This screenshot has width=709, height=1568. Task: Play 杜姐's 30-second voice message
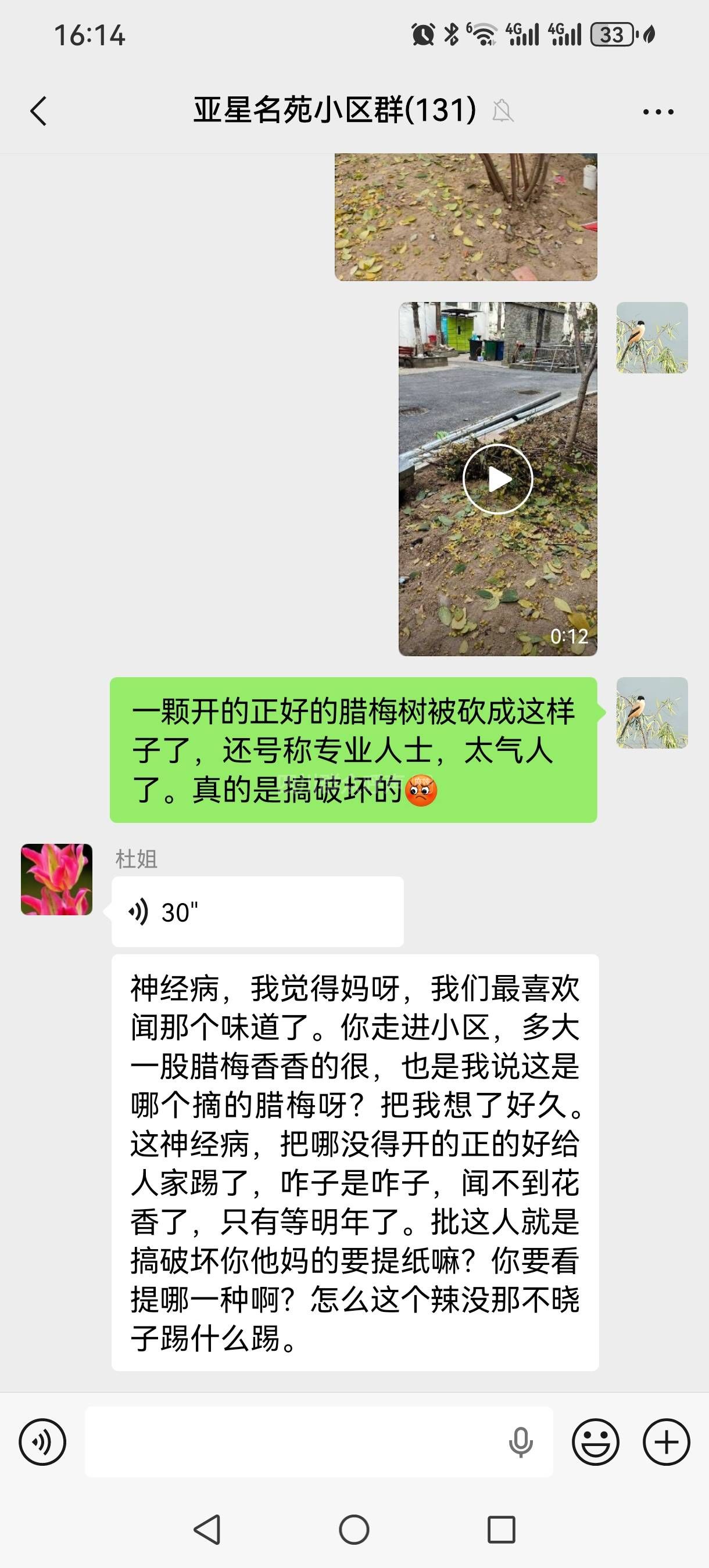[257, 912]
